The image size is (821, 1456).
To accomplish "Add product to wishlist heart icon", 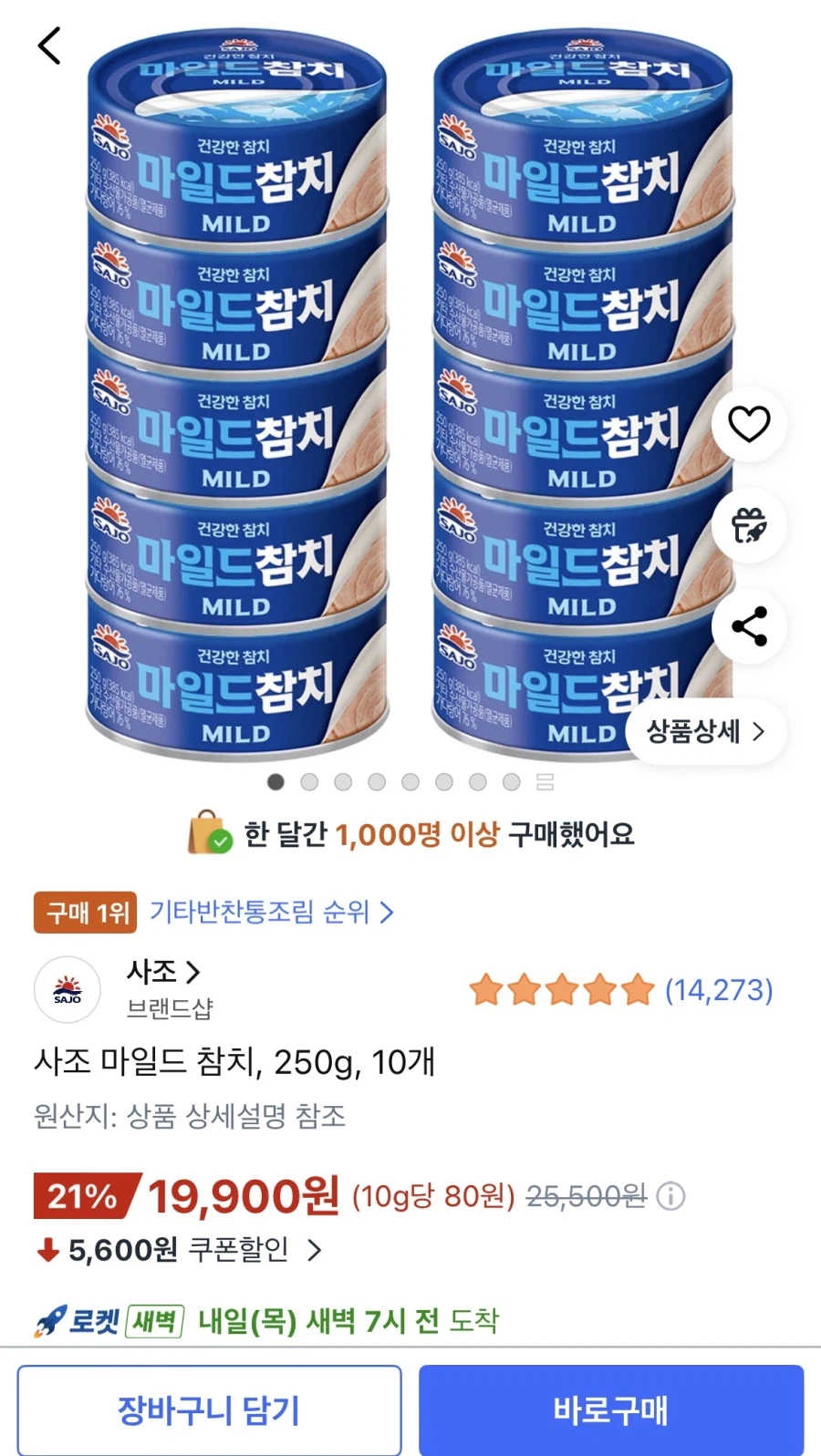I will coord(748,423).
